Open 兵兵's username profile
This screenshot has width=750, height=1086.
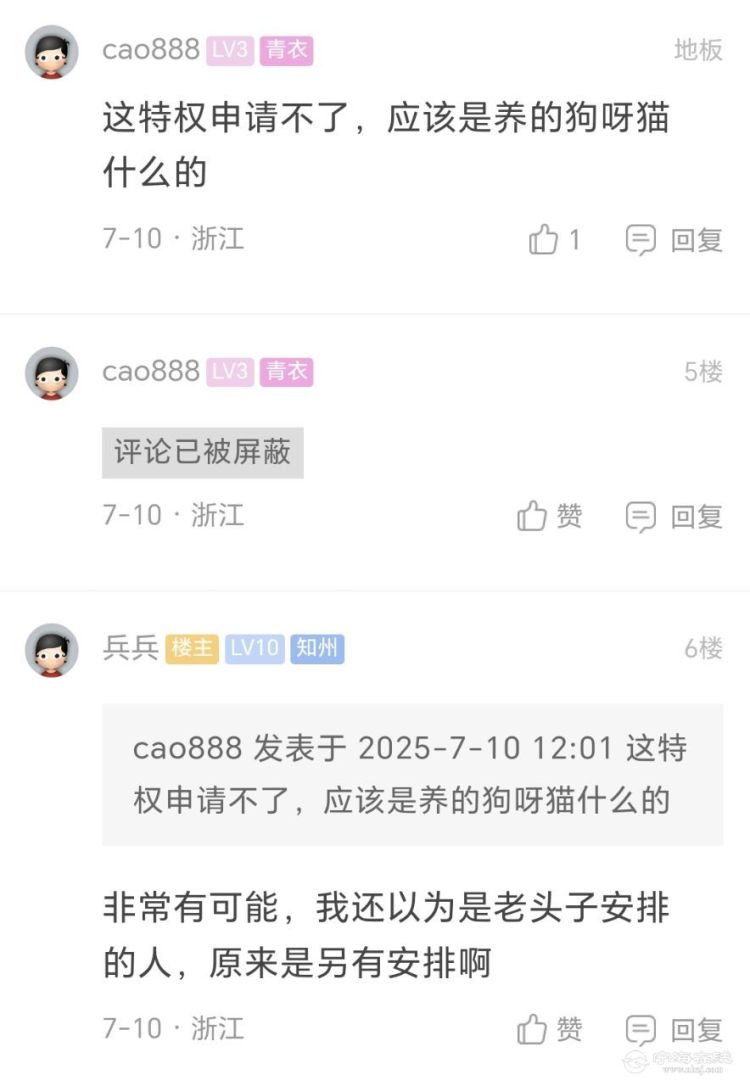tap(130, 648)
